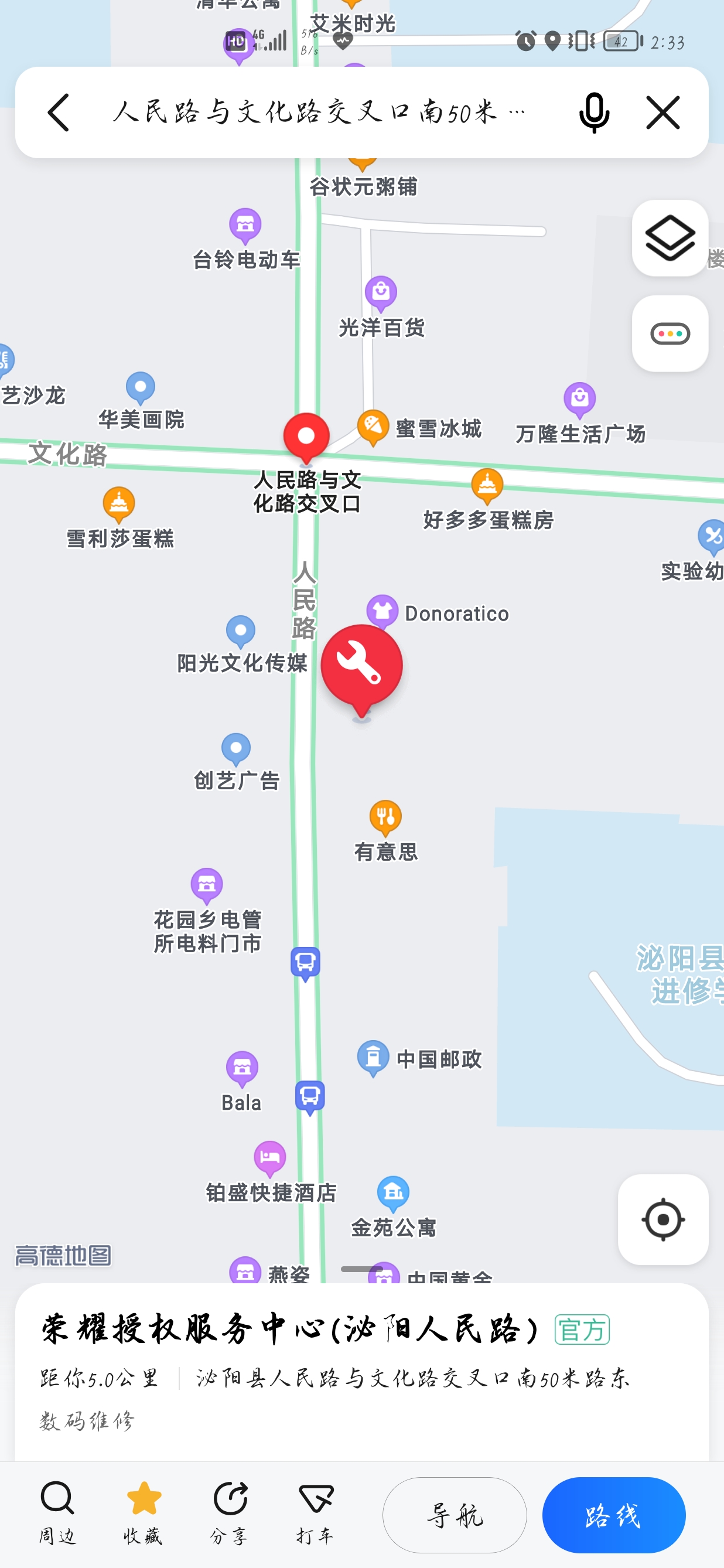724x1568 pixels.
Task: Tap the 有意思 restaurant marker
Action: (386, 817)
